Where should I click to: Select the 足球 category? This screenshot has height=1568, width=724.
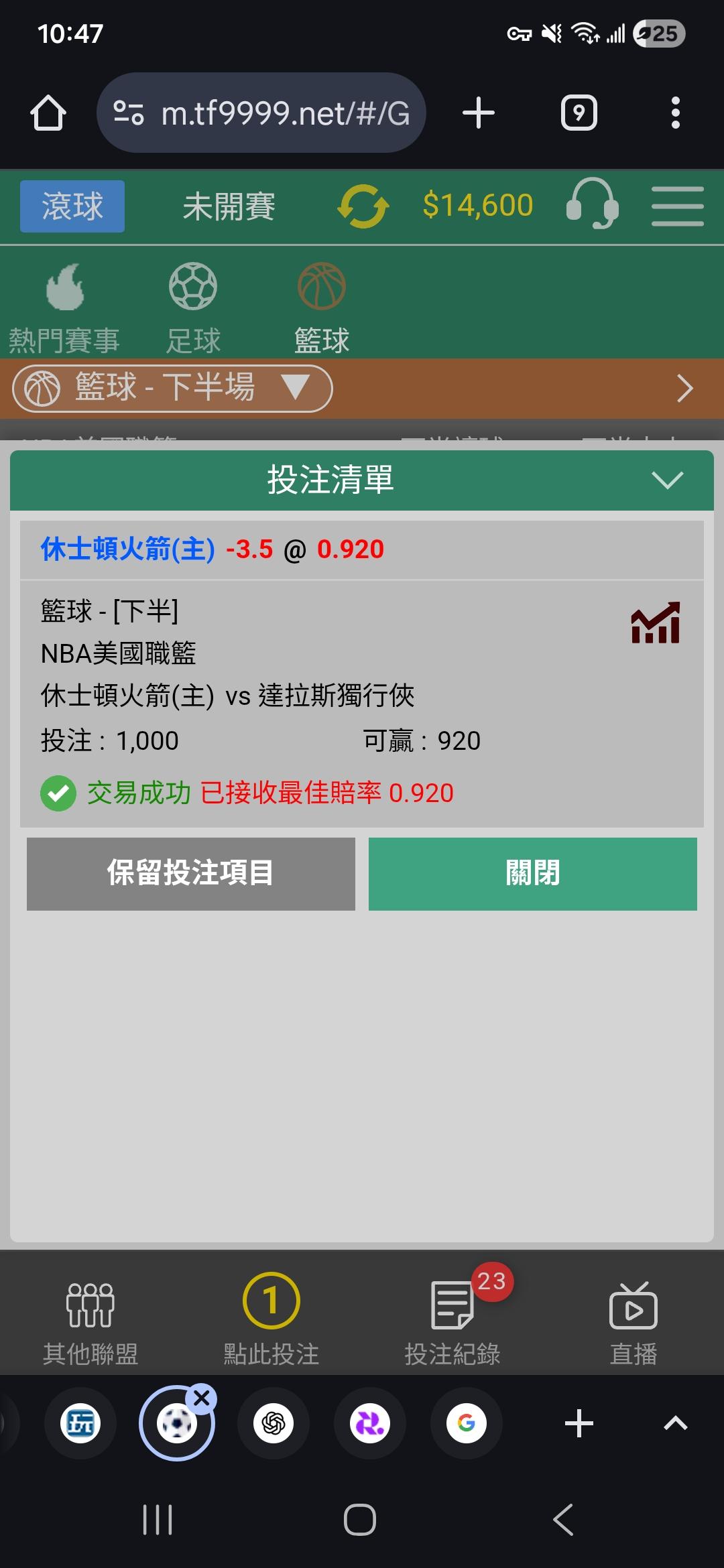pyautogui.click(x=193, y=308)
